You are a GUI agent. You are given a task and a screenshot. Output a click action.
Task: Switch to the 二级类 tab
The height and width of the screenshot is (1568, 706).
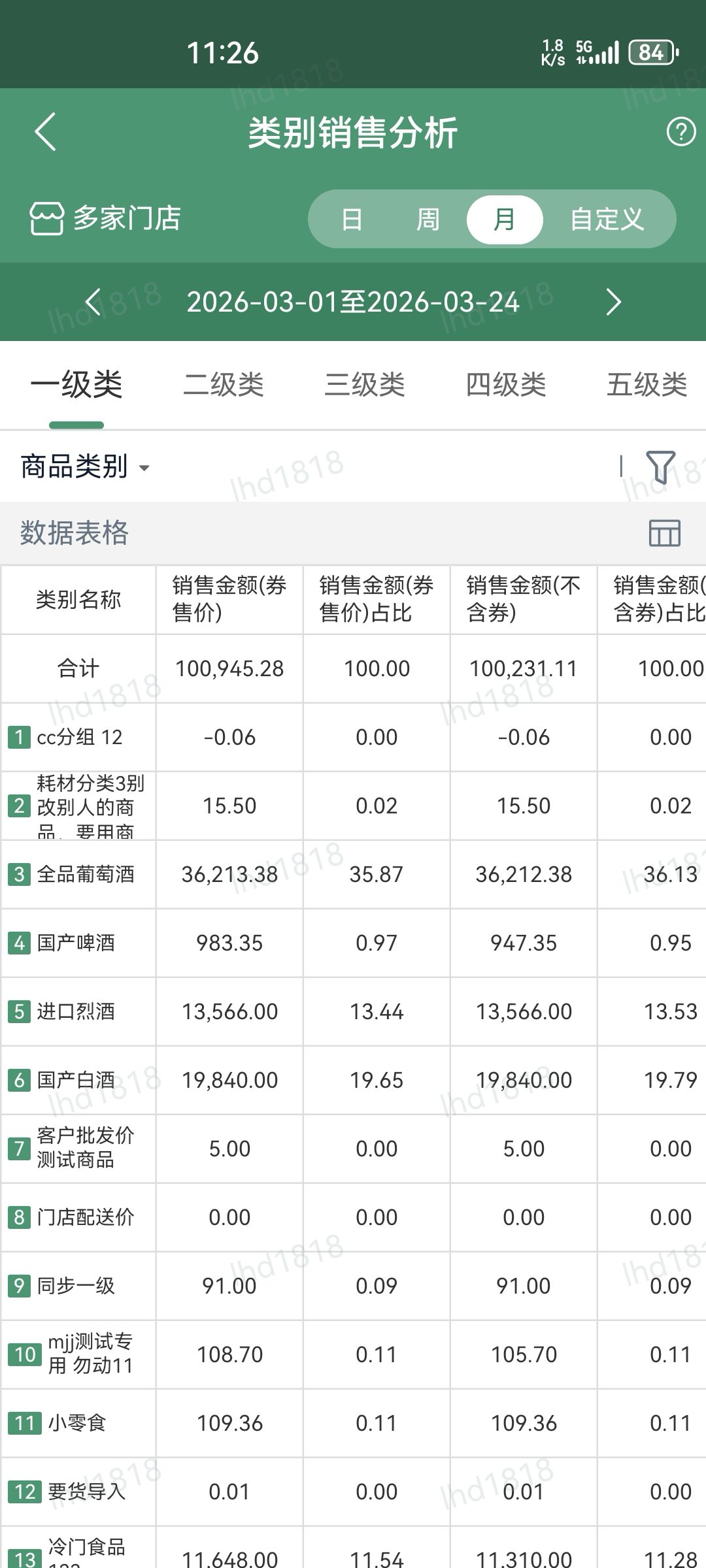point(224,384)
